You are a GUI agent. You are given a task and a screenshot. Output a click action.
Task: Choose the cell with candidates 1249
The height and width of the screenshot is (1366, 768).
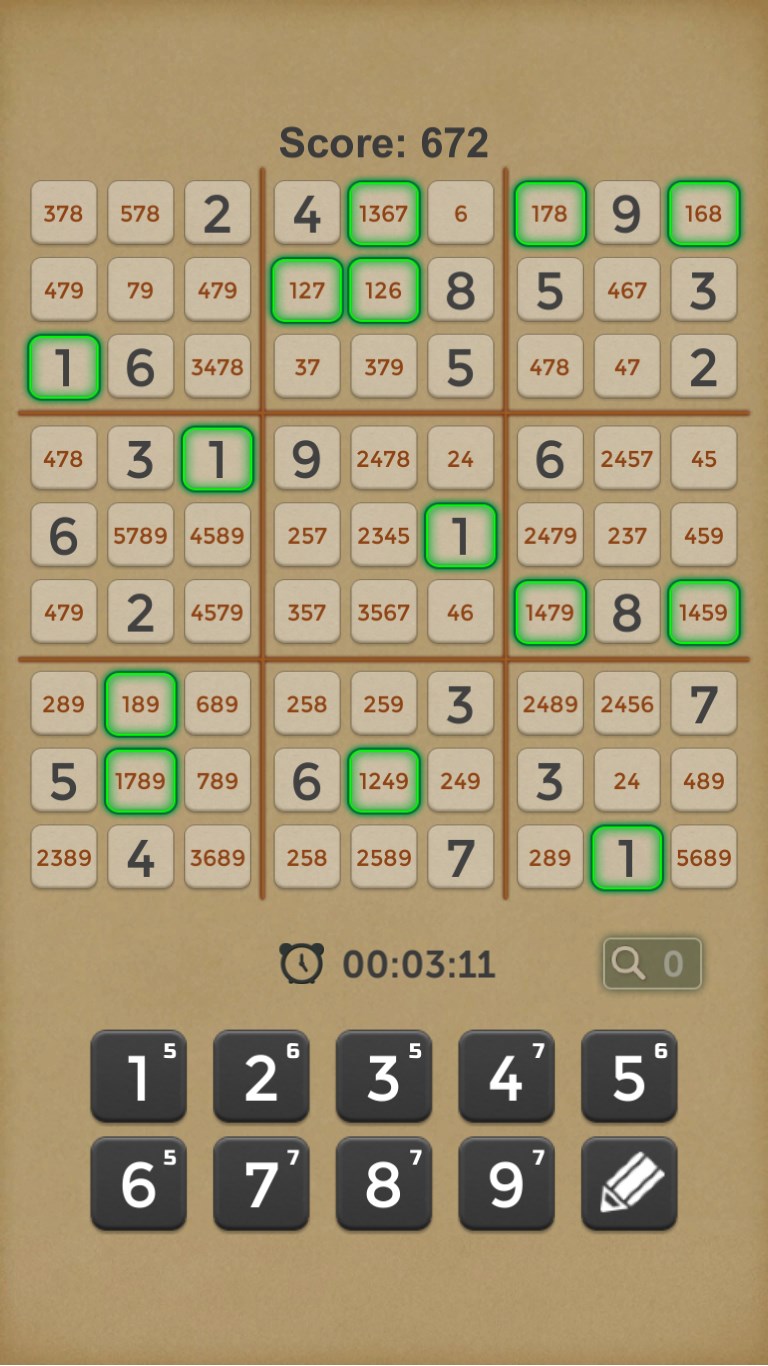384,780
